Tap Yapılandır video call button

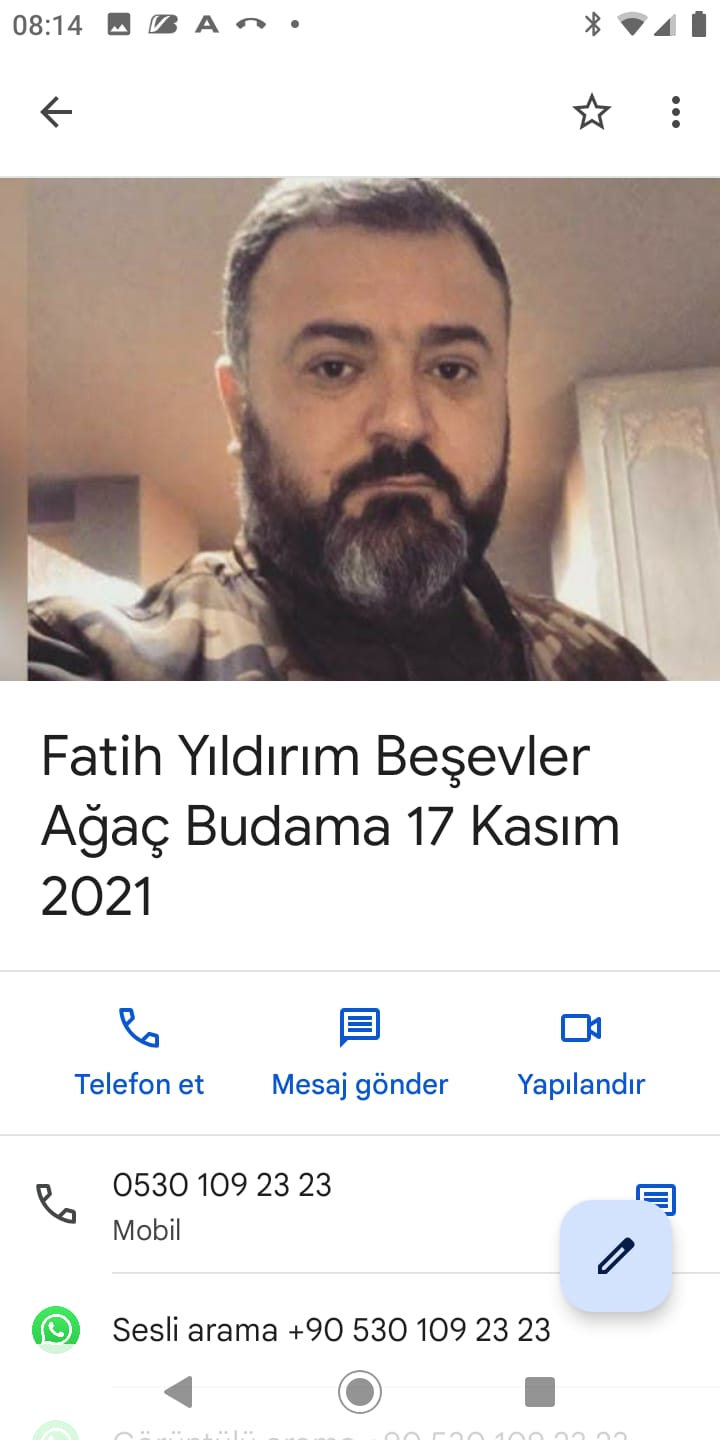coord(581,1052)
